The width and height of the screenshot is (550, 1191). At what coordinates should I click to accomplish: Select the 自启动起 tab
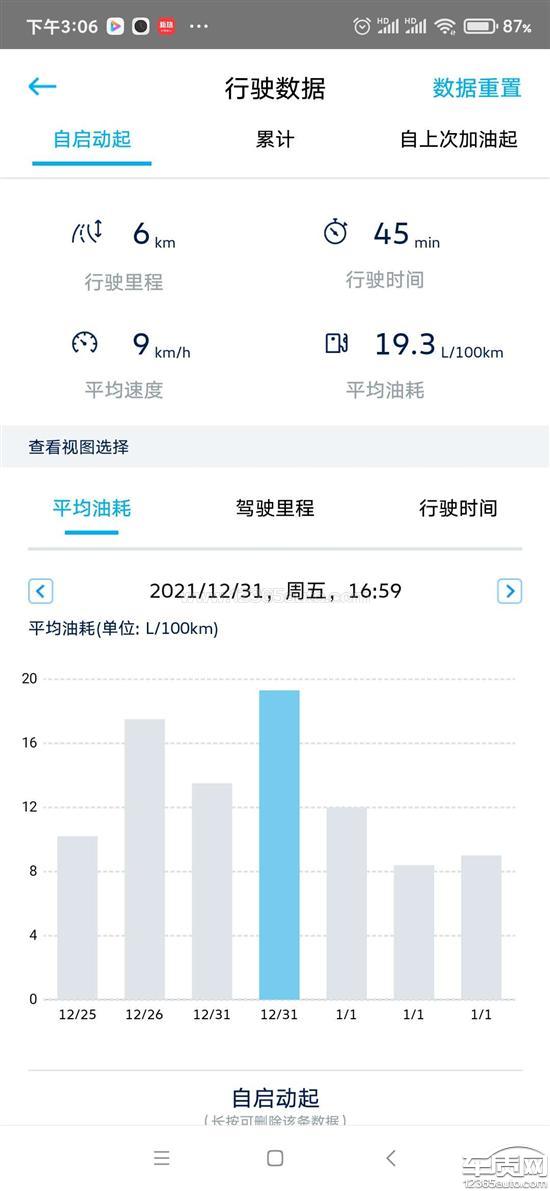(92, 140)
